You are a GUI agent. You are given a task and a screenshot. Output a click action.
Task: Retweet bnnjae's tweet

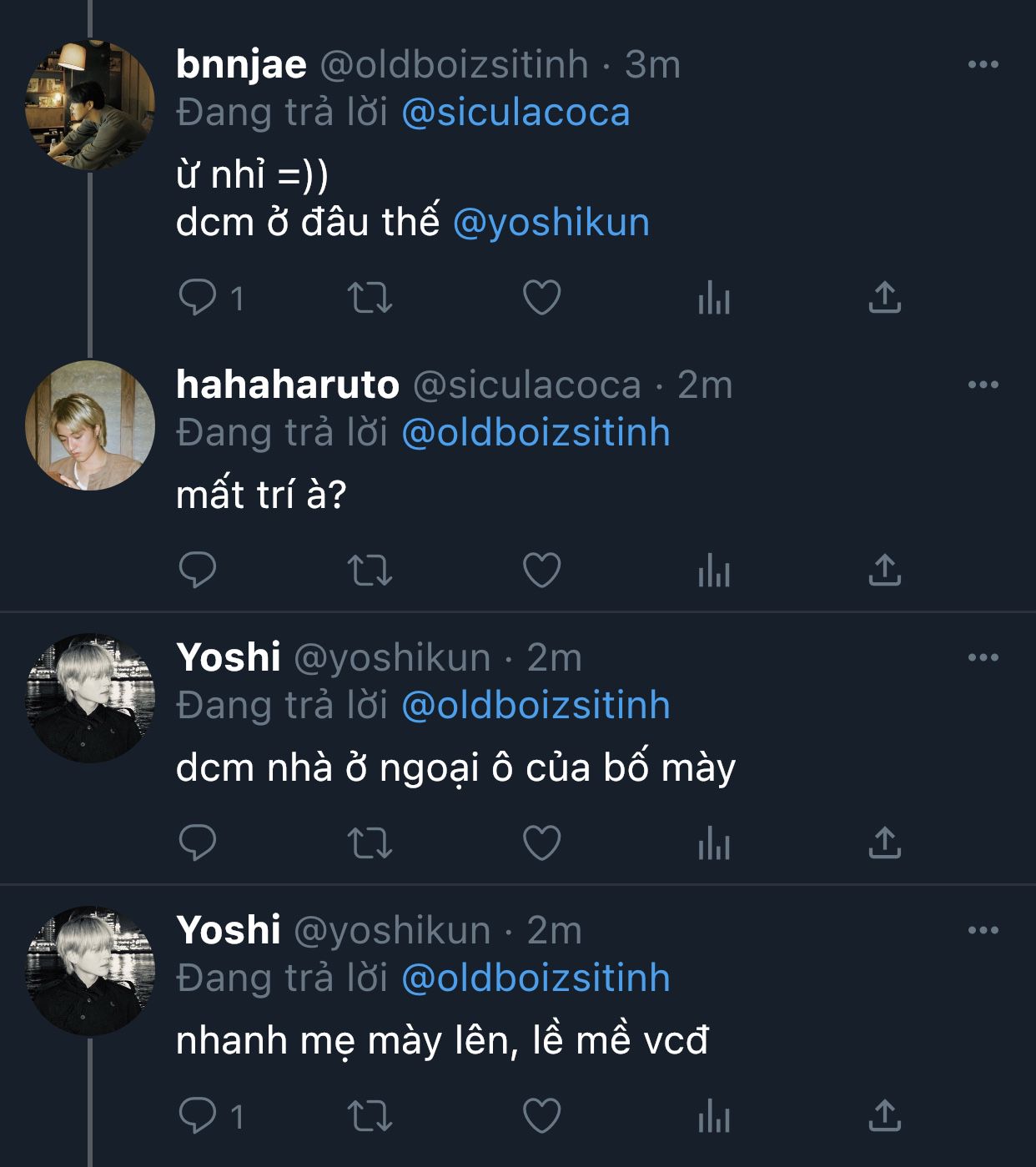pyautogui.click(x=370, y=297)
